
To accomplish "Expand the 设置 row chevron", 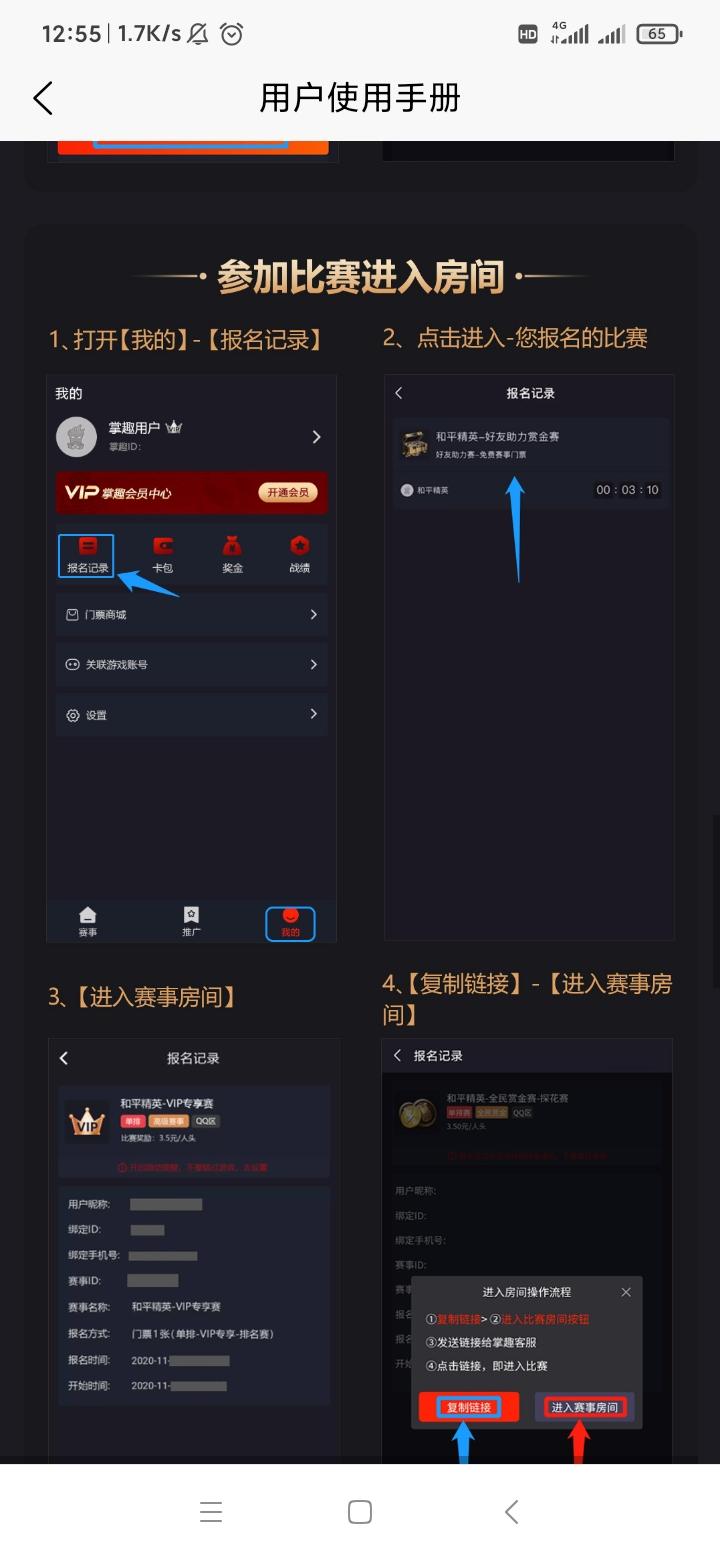I will pos(313,715).
